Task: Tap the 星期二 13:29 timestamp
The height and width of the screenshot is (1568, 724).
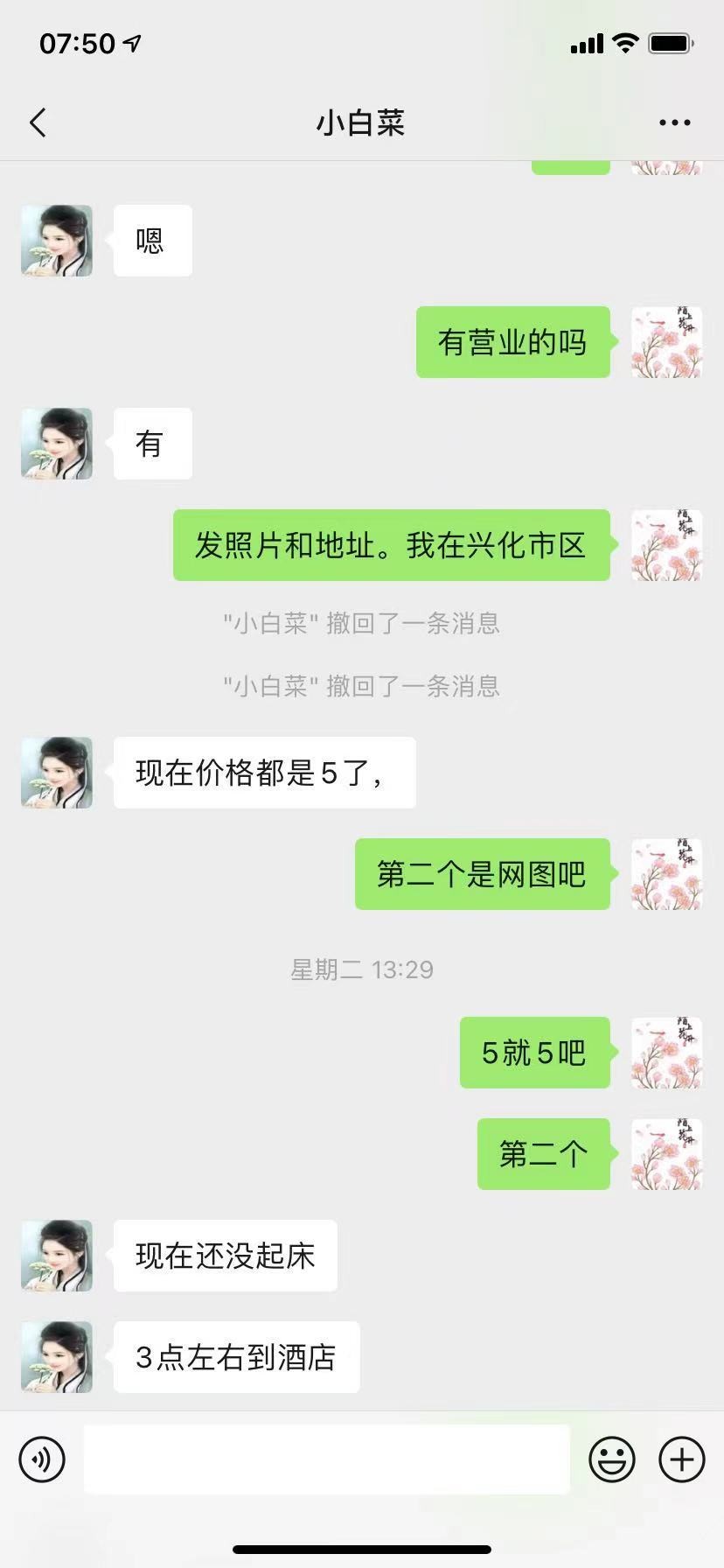Action: pyautogui.click(x=362, y=969)
